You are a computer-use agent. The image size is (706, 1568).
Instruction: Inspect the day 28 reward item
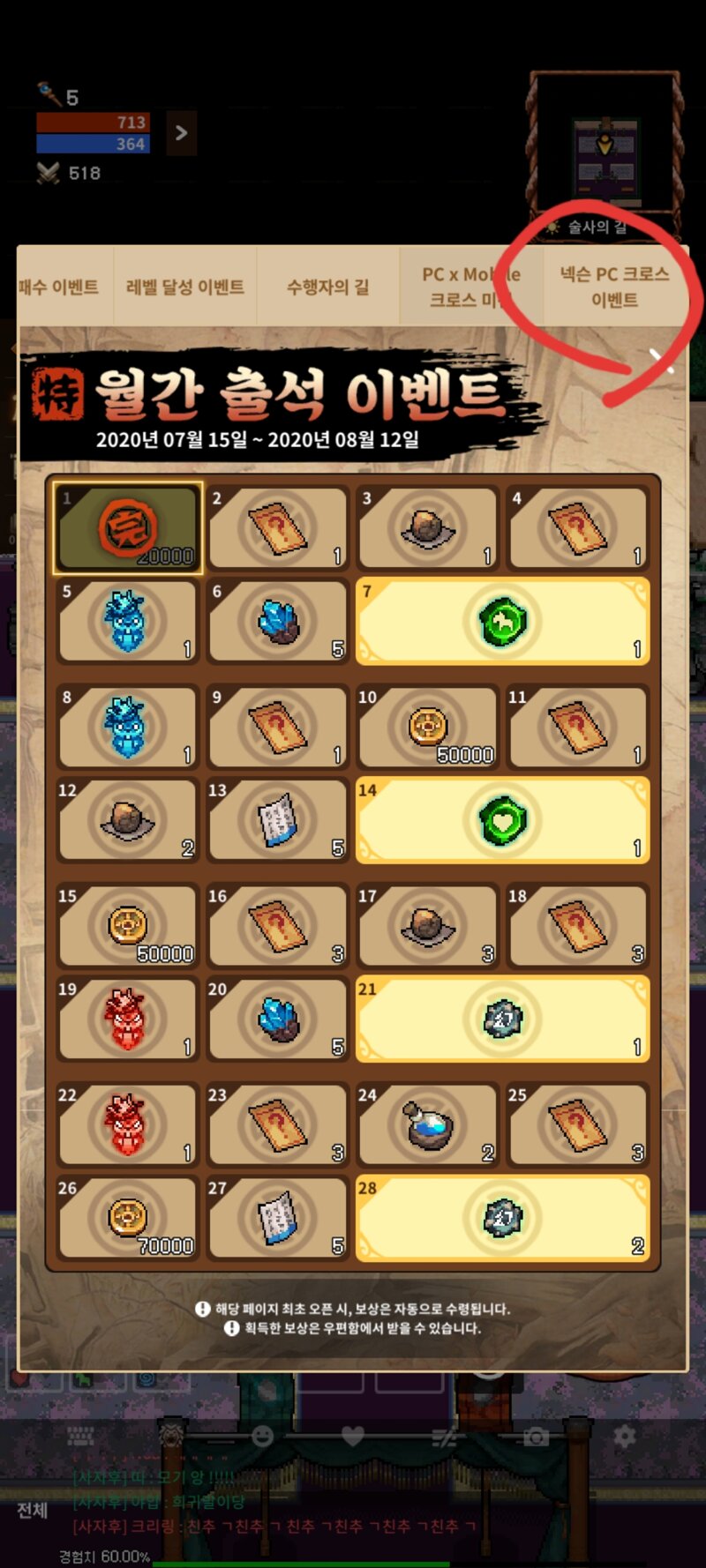[x=503, y=1217]
